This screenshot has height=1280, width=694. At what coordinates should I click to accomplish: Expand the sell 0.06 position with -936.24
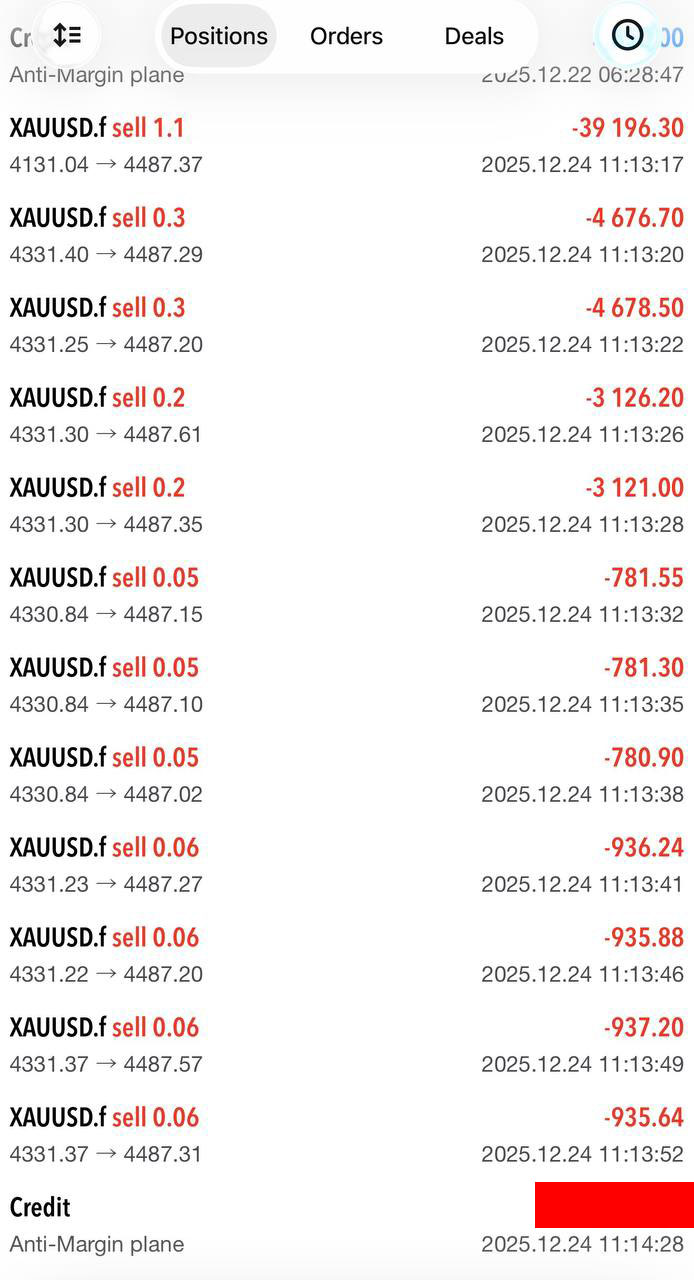346,865
